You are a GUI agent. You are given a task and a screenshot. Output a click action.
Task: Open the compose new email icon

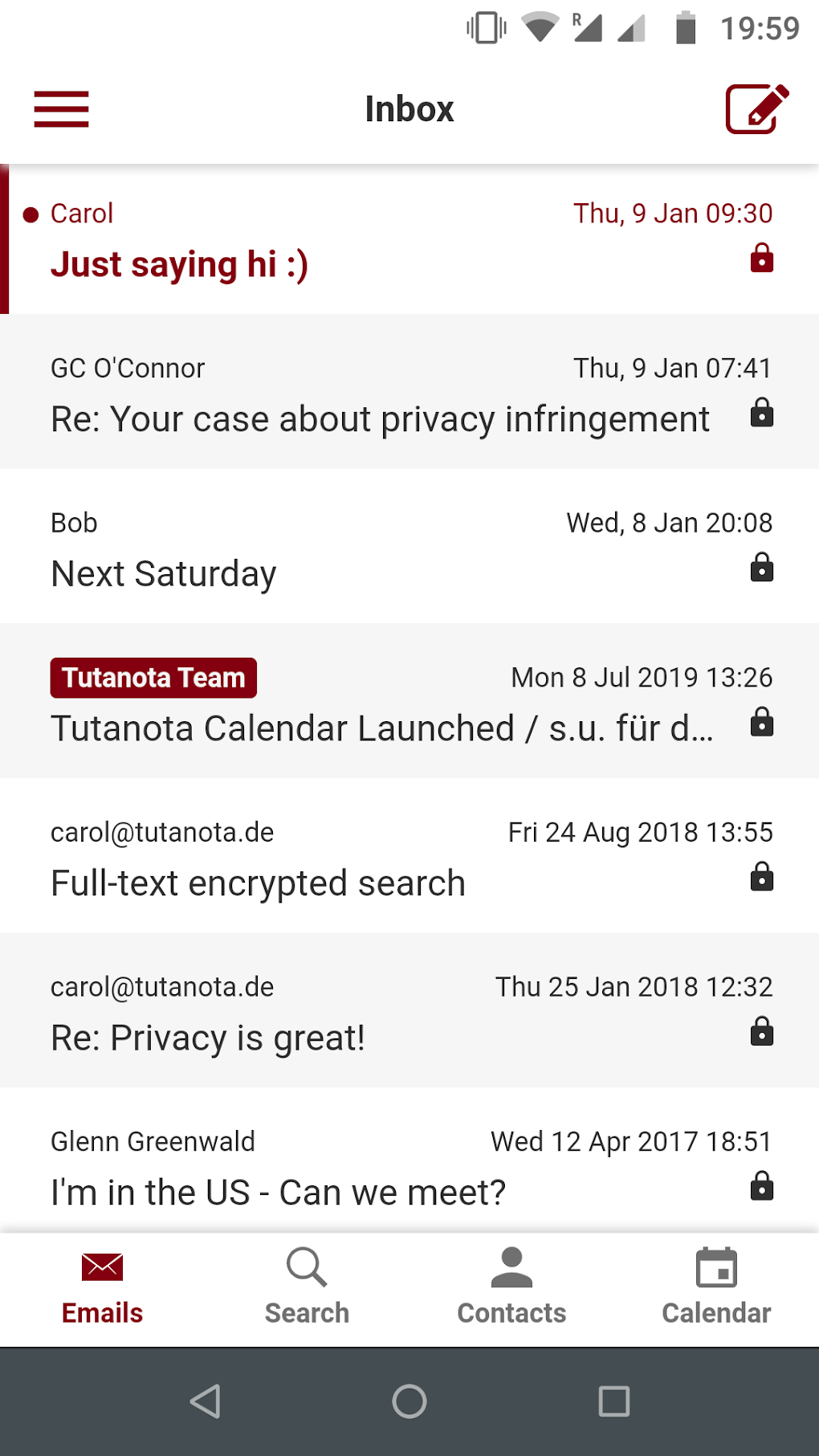coord(756,109)
